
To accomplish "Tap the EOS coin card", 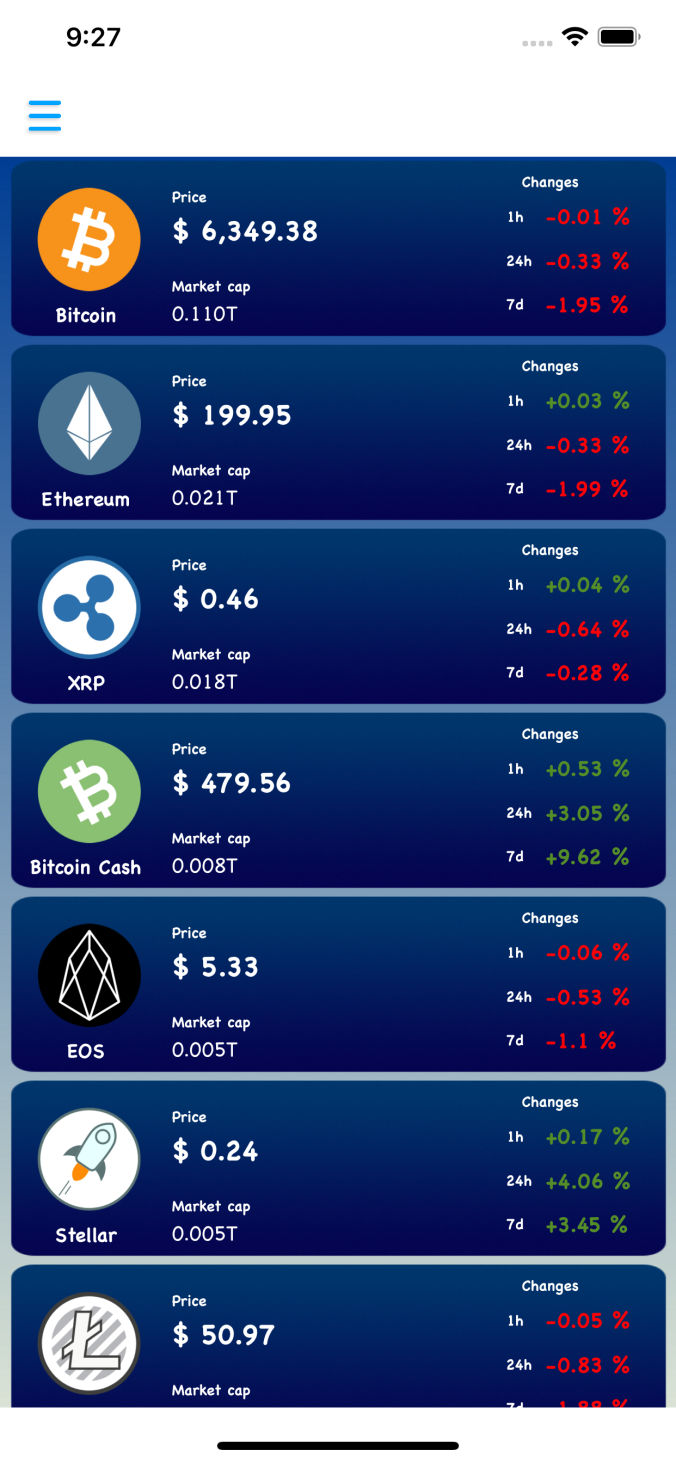I will click(x=338, y=984).
